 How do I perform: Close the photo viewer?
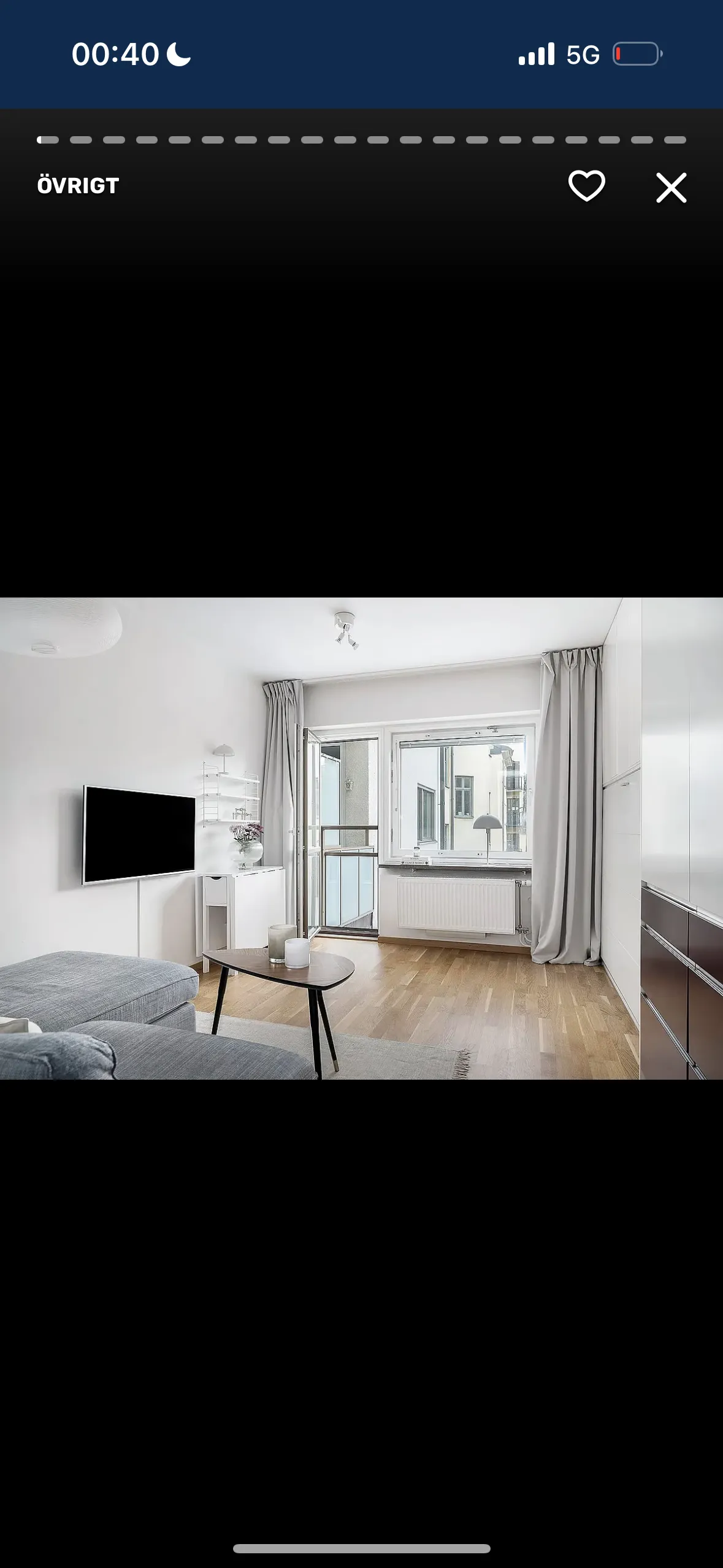click(671, 187)
